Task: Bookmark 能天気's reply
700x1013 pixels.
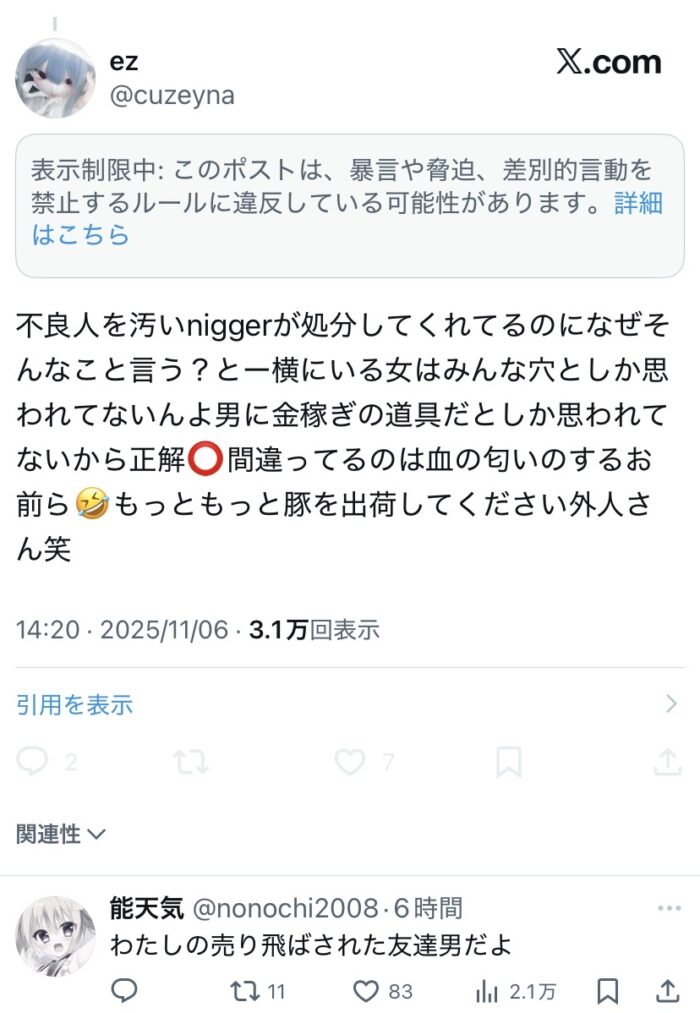Action: [606, 991]
